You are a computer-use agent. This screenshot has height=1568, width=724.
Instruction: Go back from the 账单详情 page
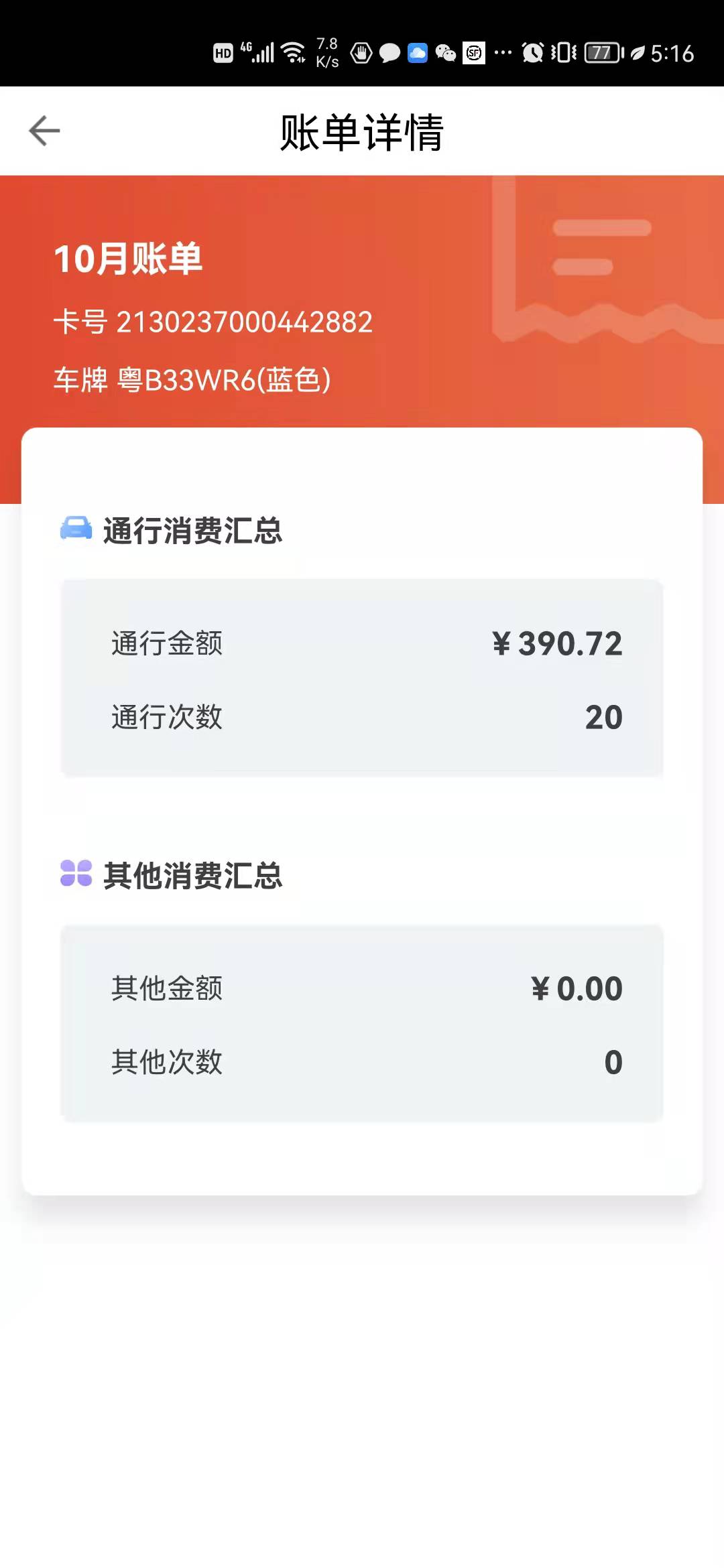coord(44,131)
